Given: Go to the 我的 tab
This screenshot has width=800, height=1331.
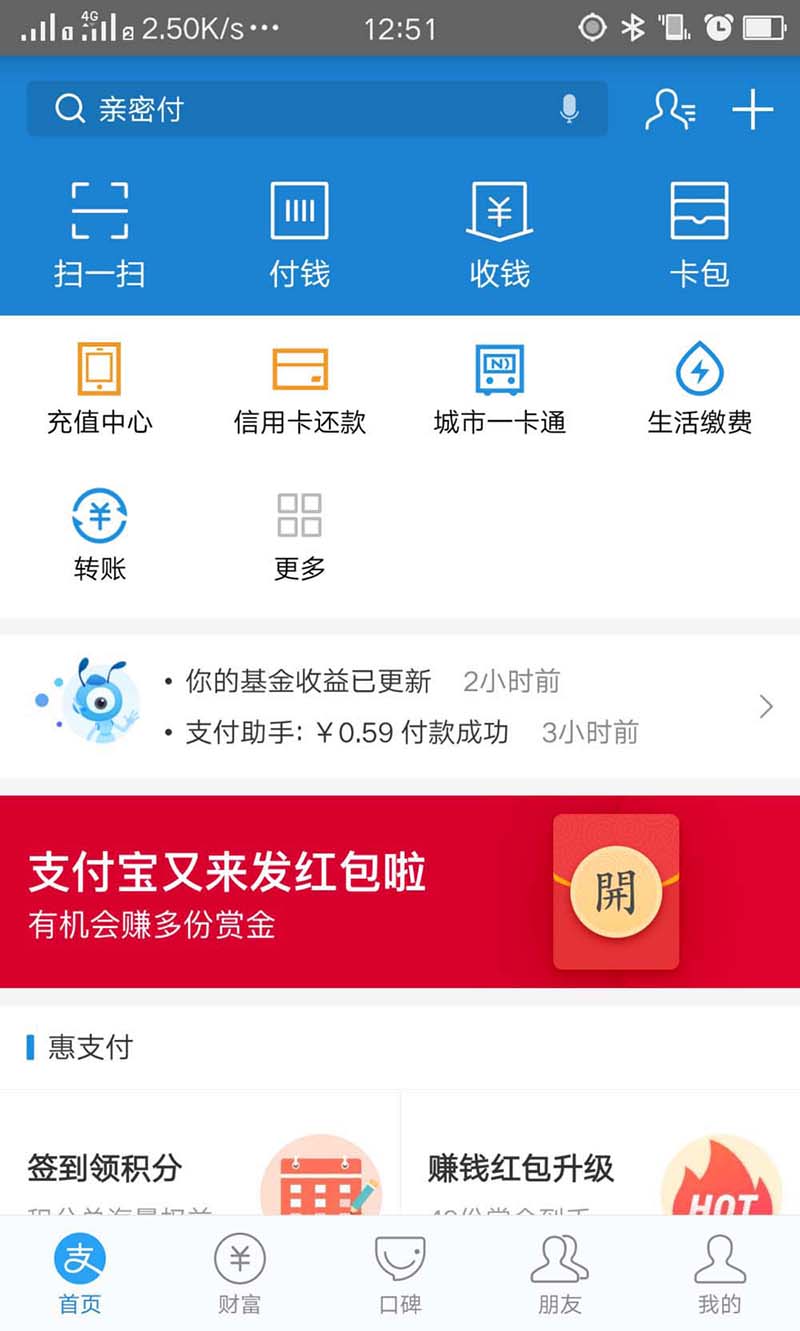Looking at the screenshot, I should [x=719, y=1273].
